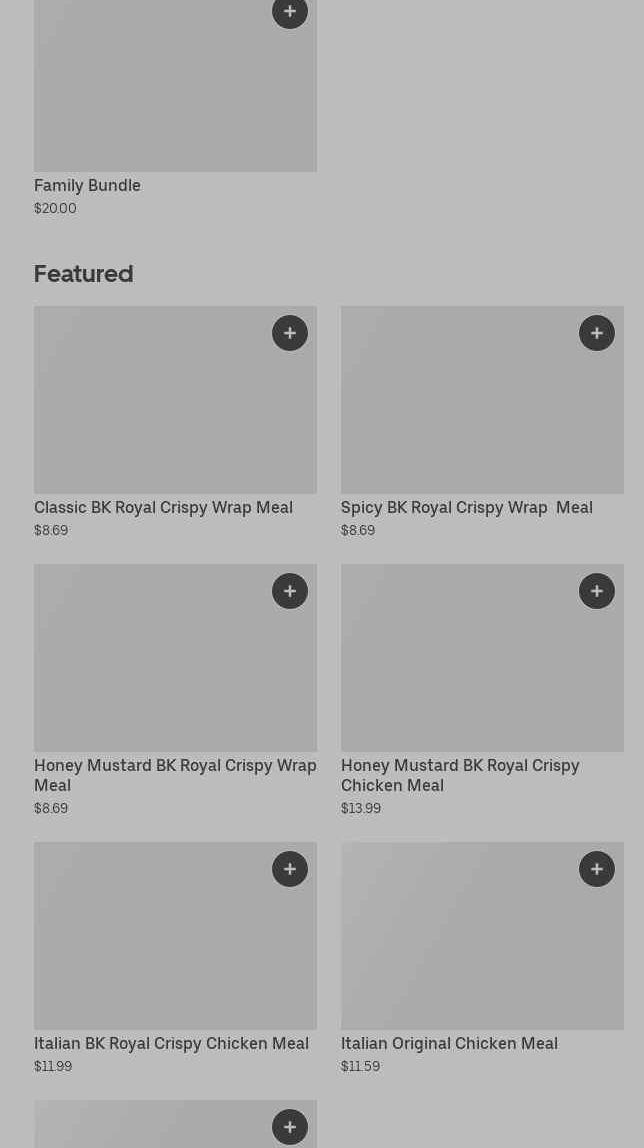
Task: Add Italian Original Chicken Meal to cart
Action: [596, 869]
